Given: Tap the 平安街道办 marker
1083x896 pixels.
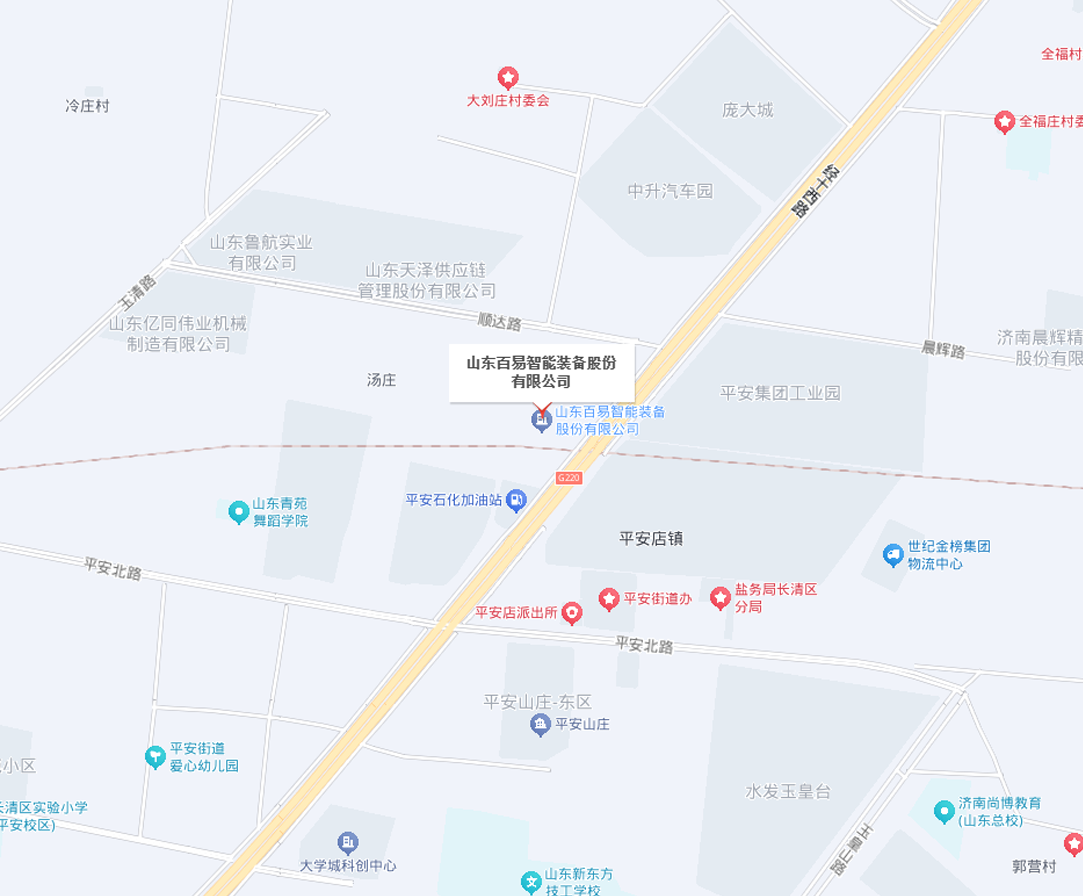Looking at the screenshot, I should point(608,599).
